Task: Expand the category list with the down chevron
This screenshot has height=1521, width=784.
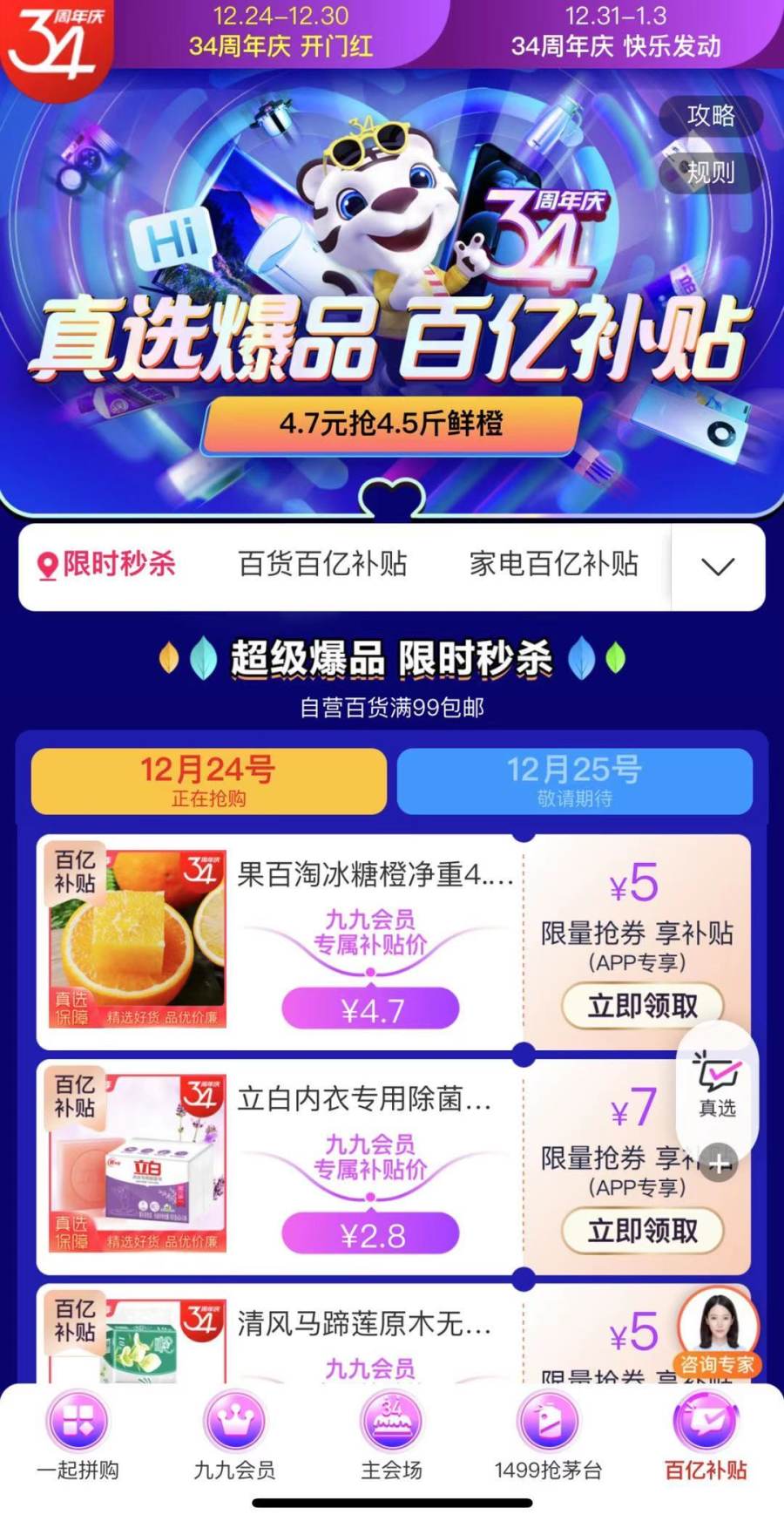Action: click(x=717, y=567)
